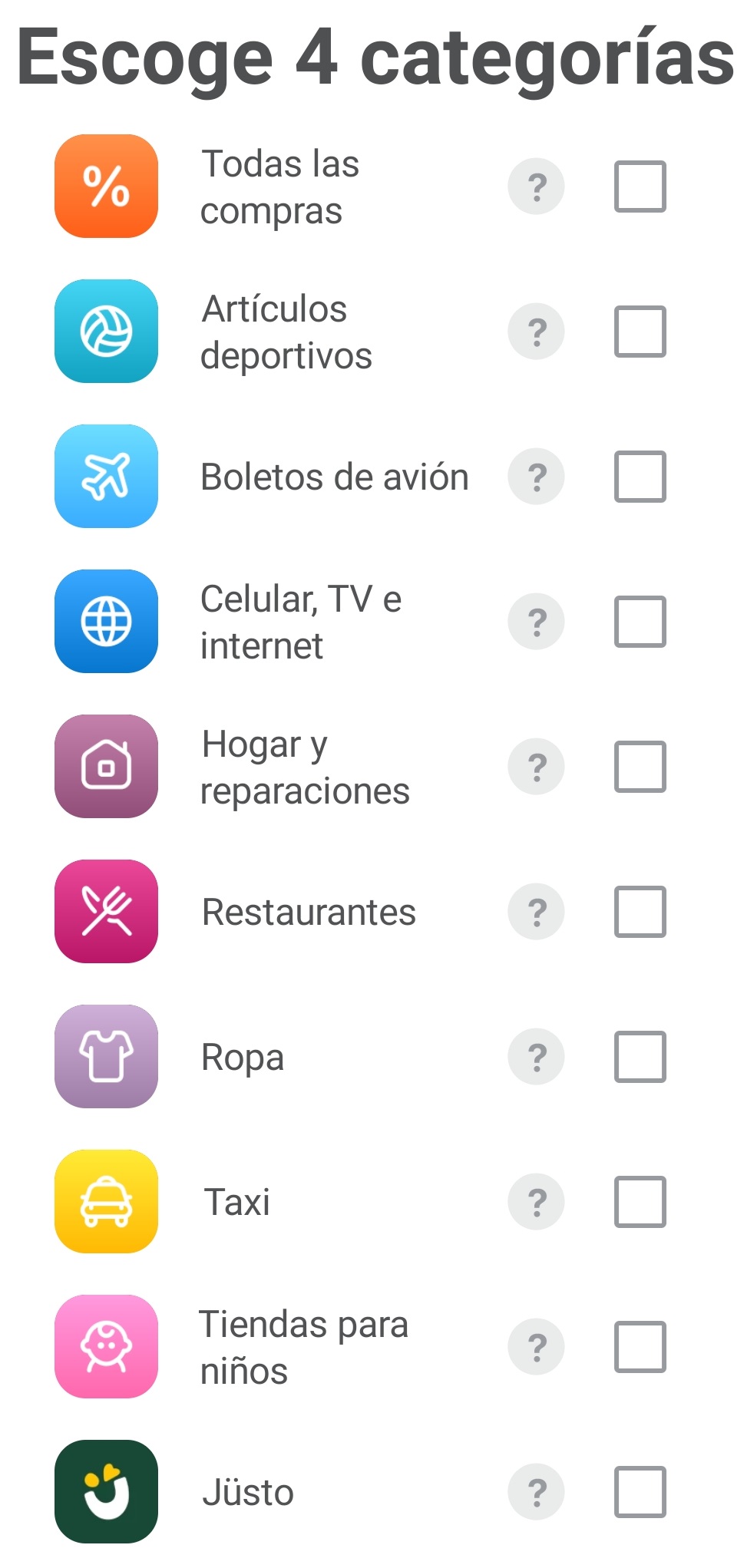Click the question mark next to Hogar y reparaciones
The width and height of the screenshot is (747, 1568).
point(536,766)
